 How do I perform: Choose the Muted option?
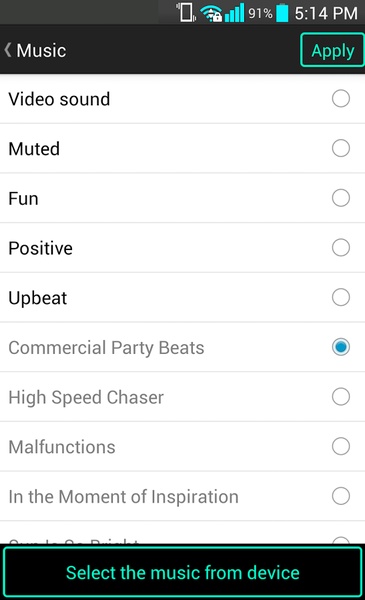pos(182,148)
